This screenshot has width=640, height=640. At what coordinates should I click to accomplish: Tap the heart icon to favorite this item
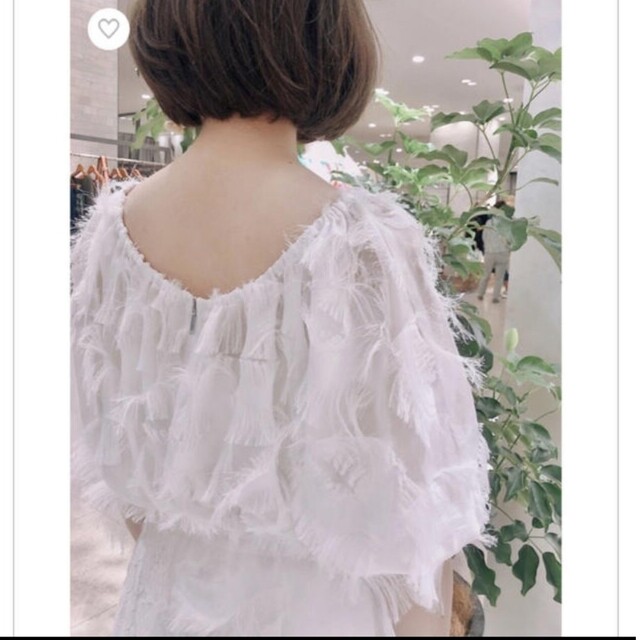click(x=108, y=29)
